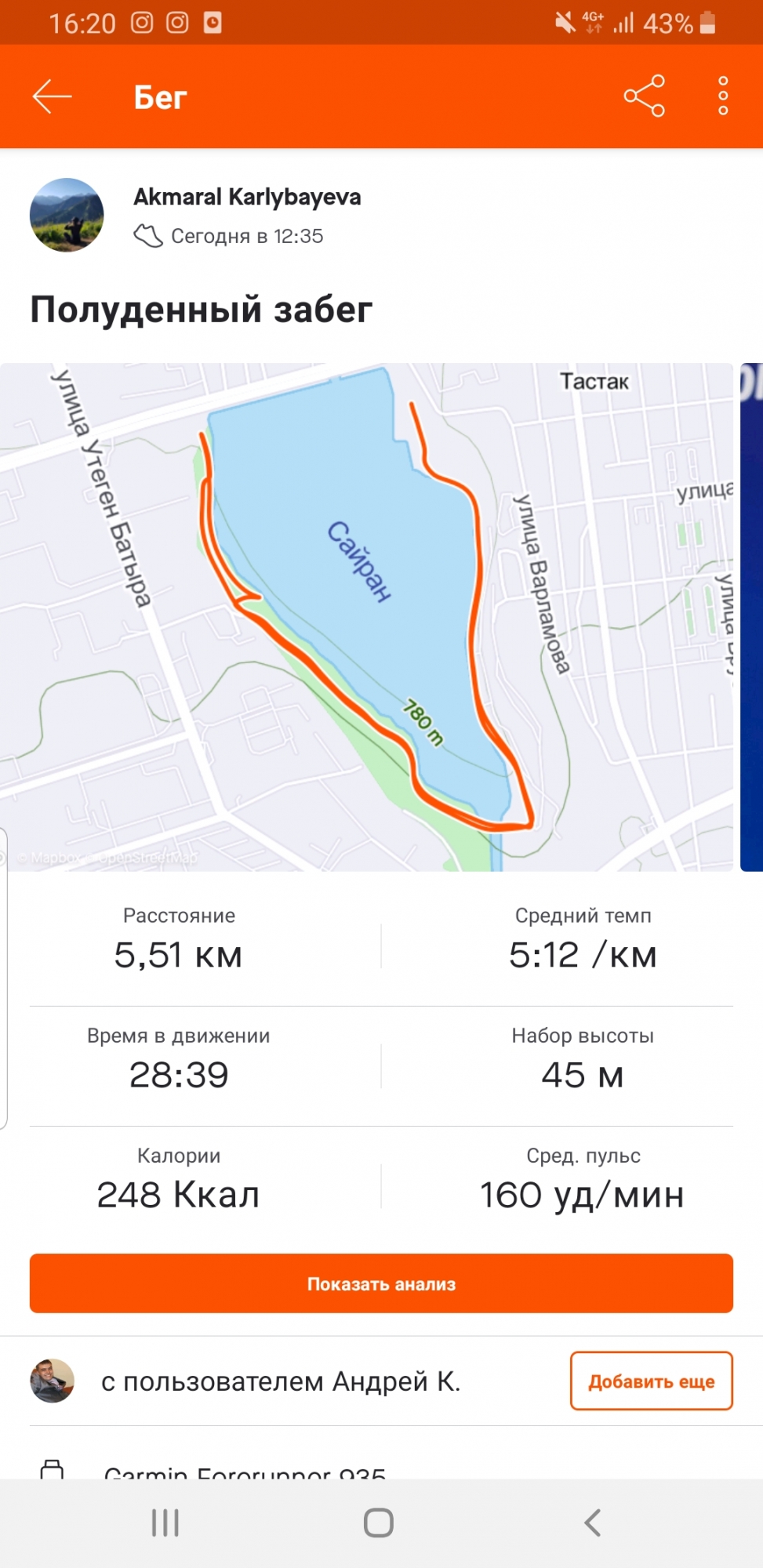The height and width of the screenshot is (1568, 763).
Task: View the row с пользователем Андрей К.
Action: click(280, 1381)
